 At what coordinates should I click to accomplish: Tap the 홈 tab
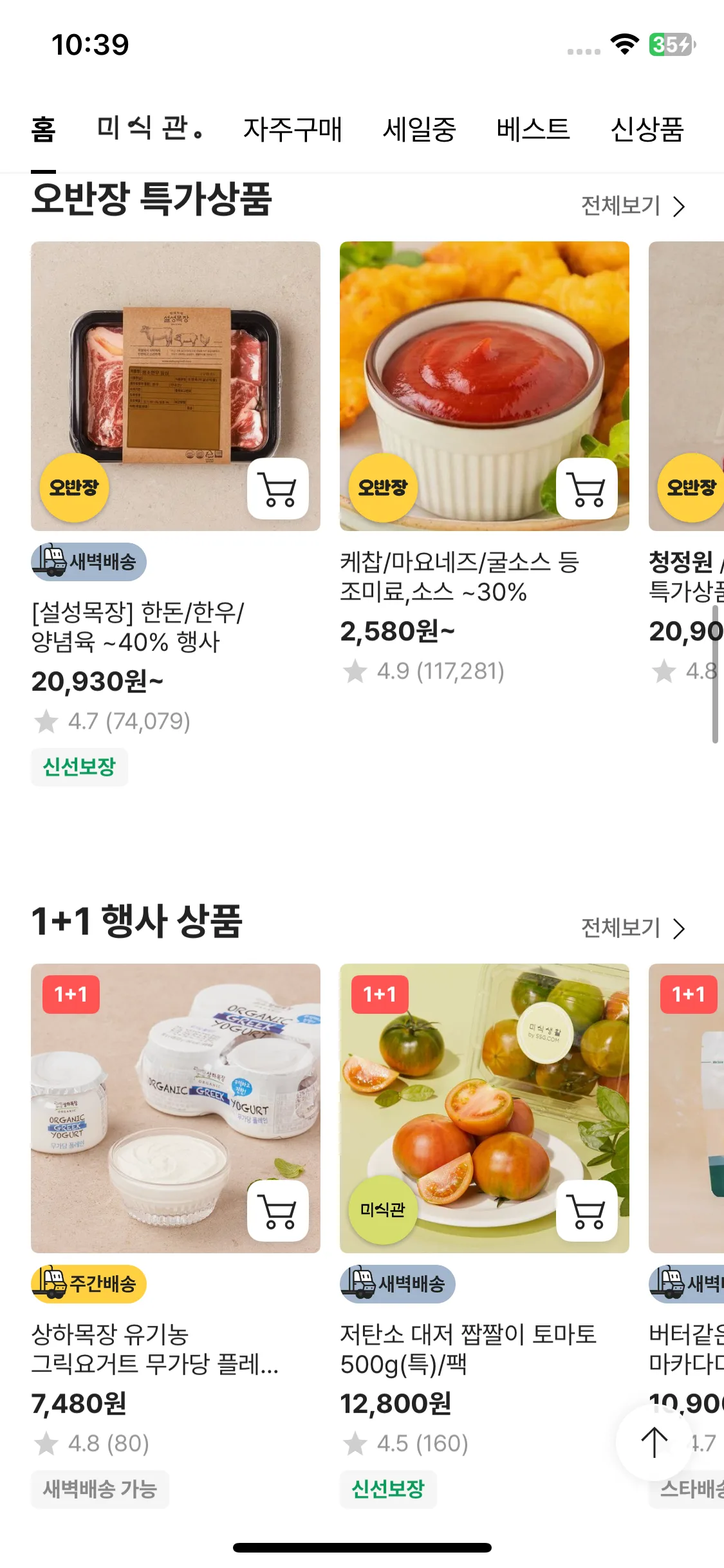coord(43,129)
